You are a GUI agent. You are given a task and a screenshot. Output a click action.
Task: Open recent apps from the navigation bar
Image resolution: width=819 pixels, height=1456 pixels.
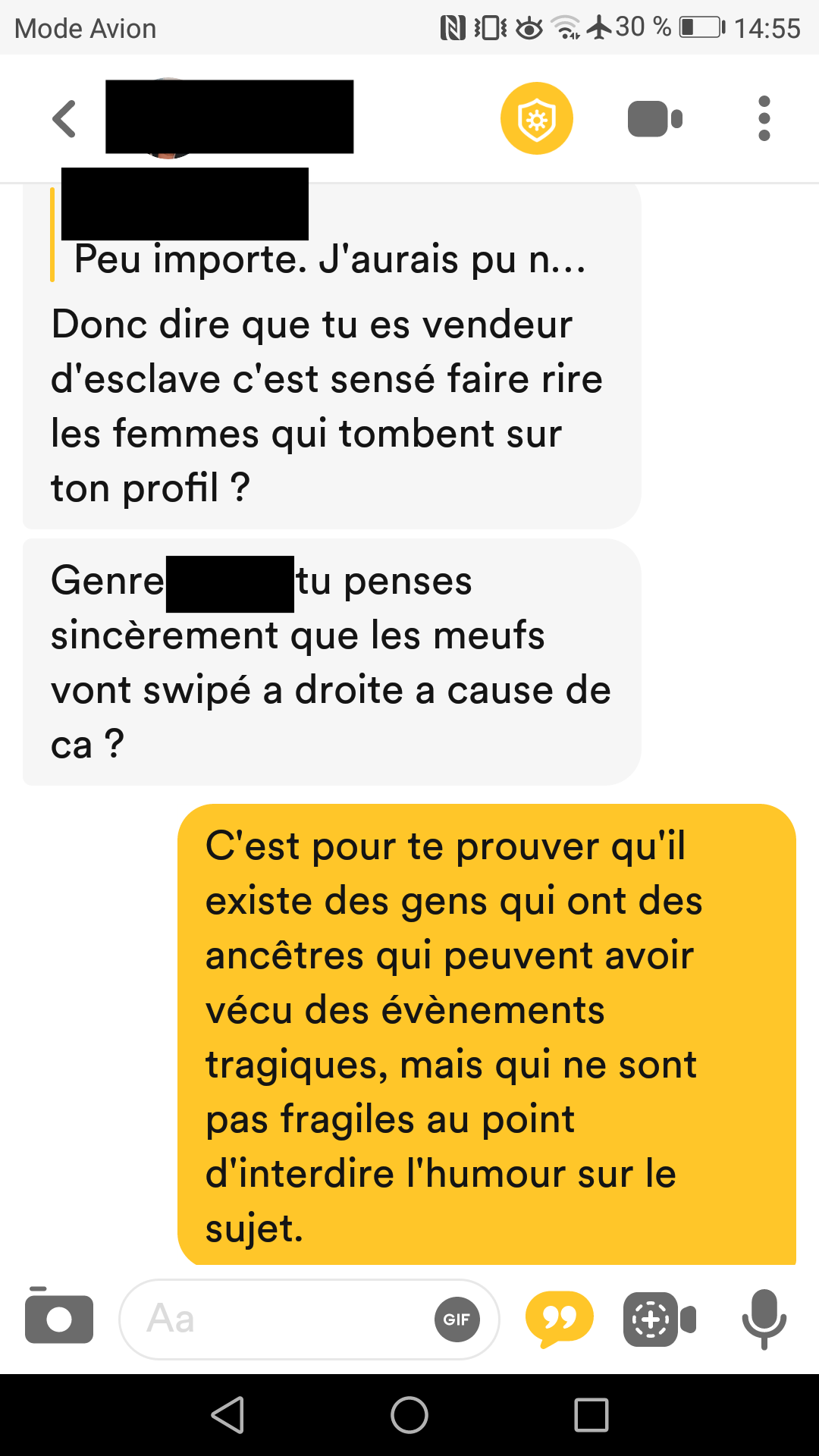(x=591, y=1415)
